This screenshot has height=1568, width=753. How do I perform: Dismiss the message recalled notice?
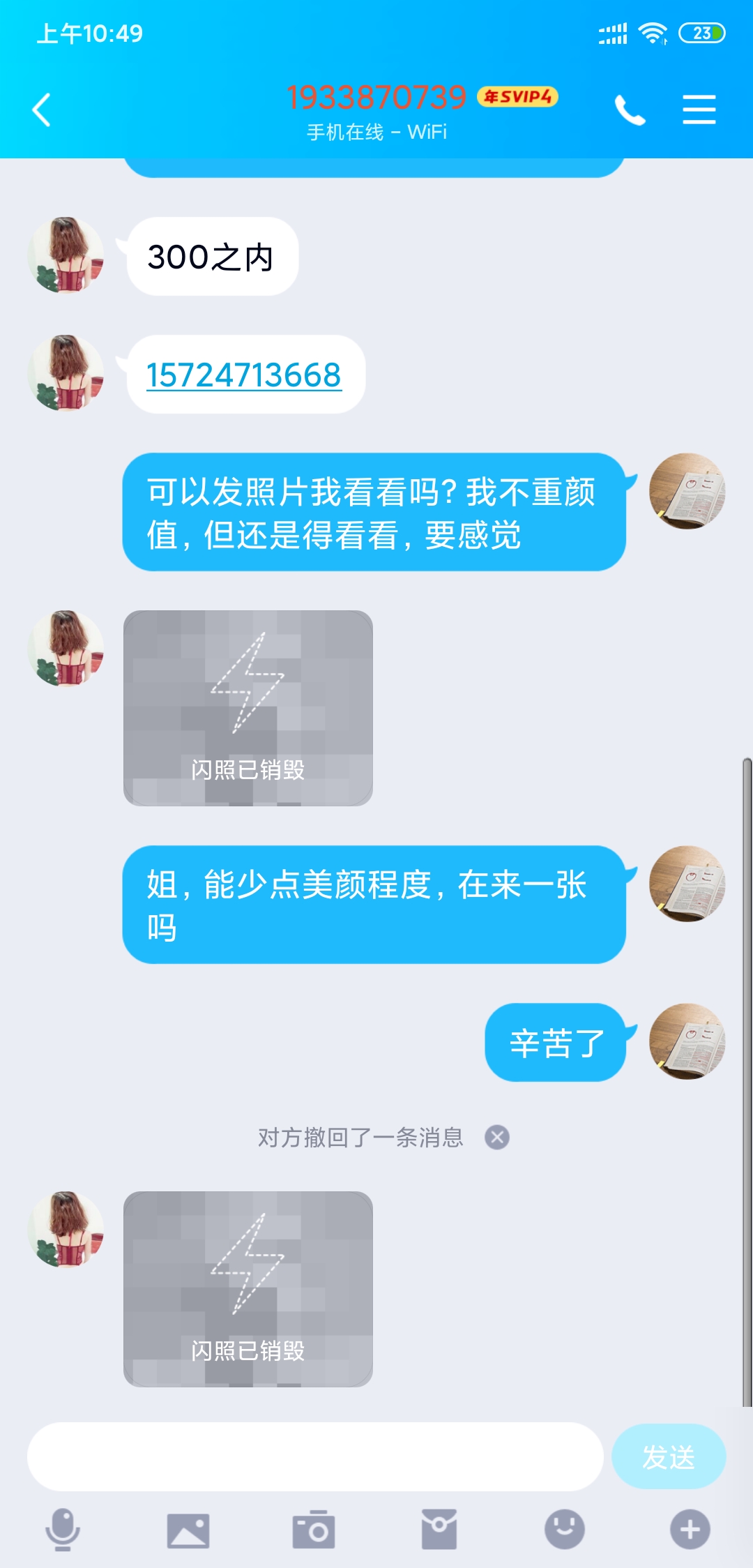(x=497, y=1137)
